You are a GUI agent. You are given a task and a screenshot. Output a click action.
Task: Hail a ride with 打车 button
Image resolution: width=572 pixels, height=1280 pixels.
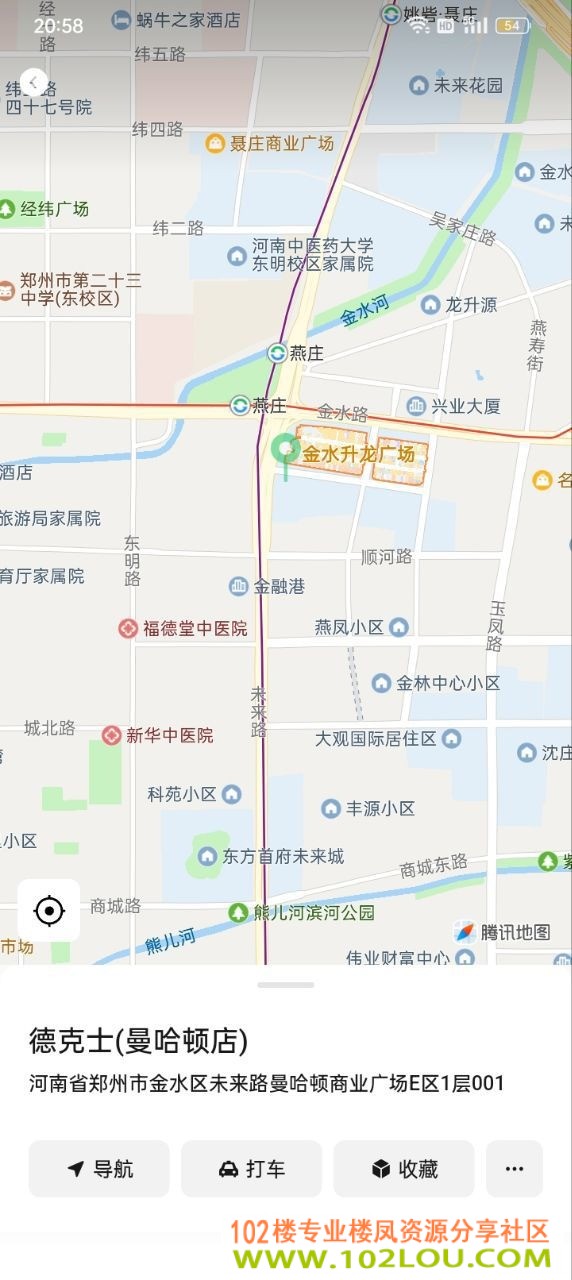pos(251,1169)
